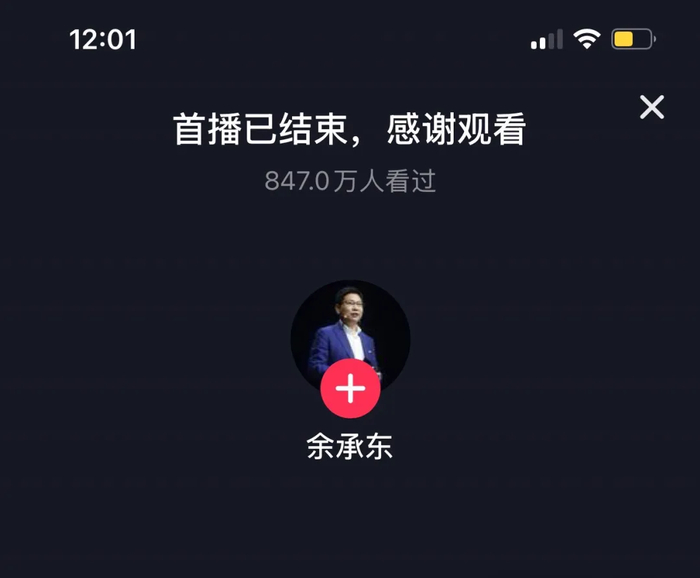
Task: Follow 余承东 with the red plus button
Action: click(350, 388)
